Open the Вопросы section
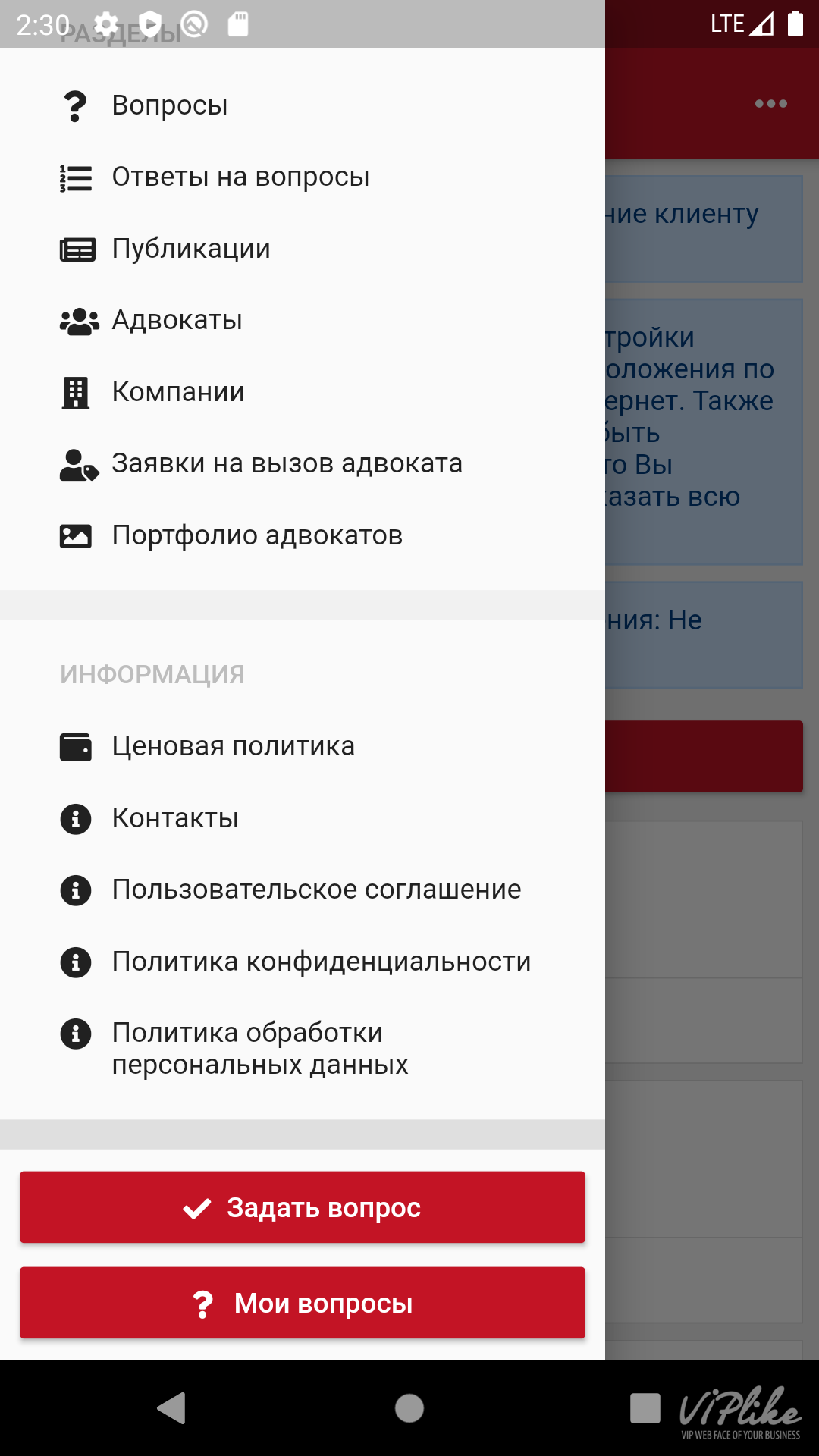 click(303, 105)
